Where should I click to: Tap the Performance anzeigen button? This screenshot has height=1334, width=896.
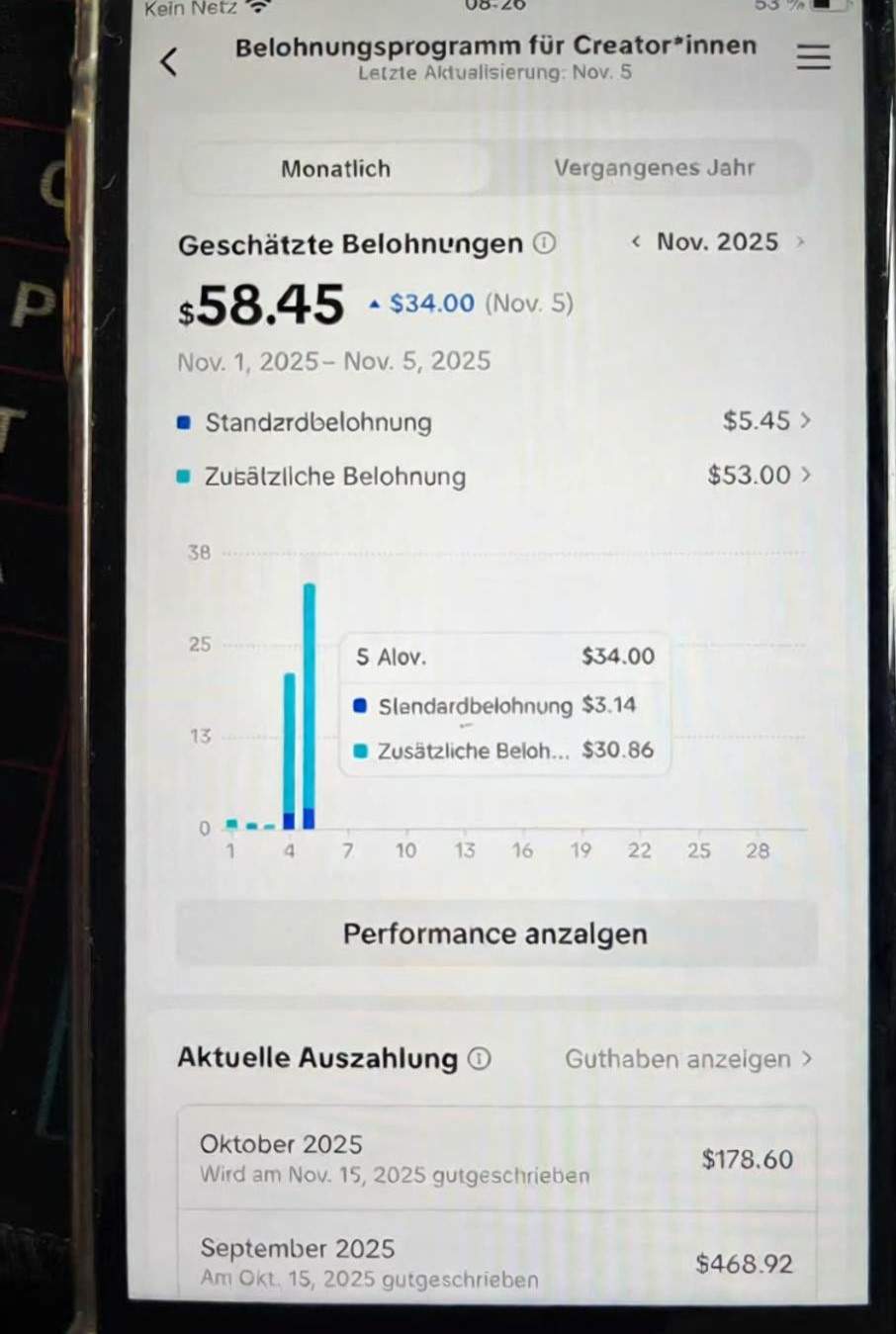point(495,934)
